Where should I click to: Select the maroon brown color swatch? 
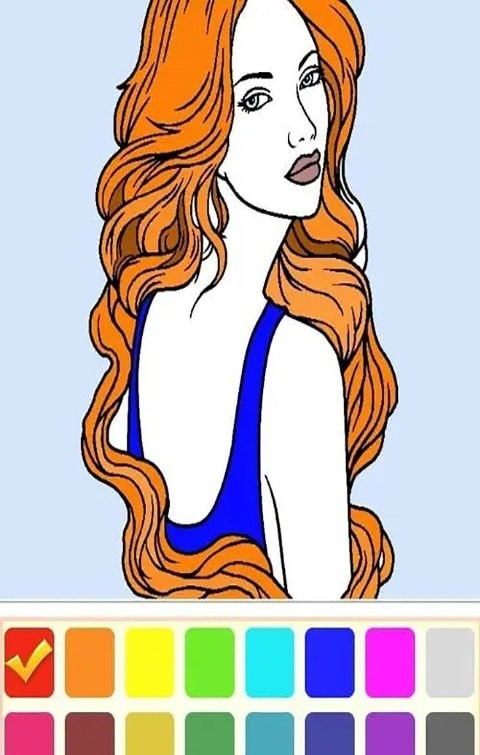[90, 734]
